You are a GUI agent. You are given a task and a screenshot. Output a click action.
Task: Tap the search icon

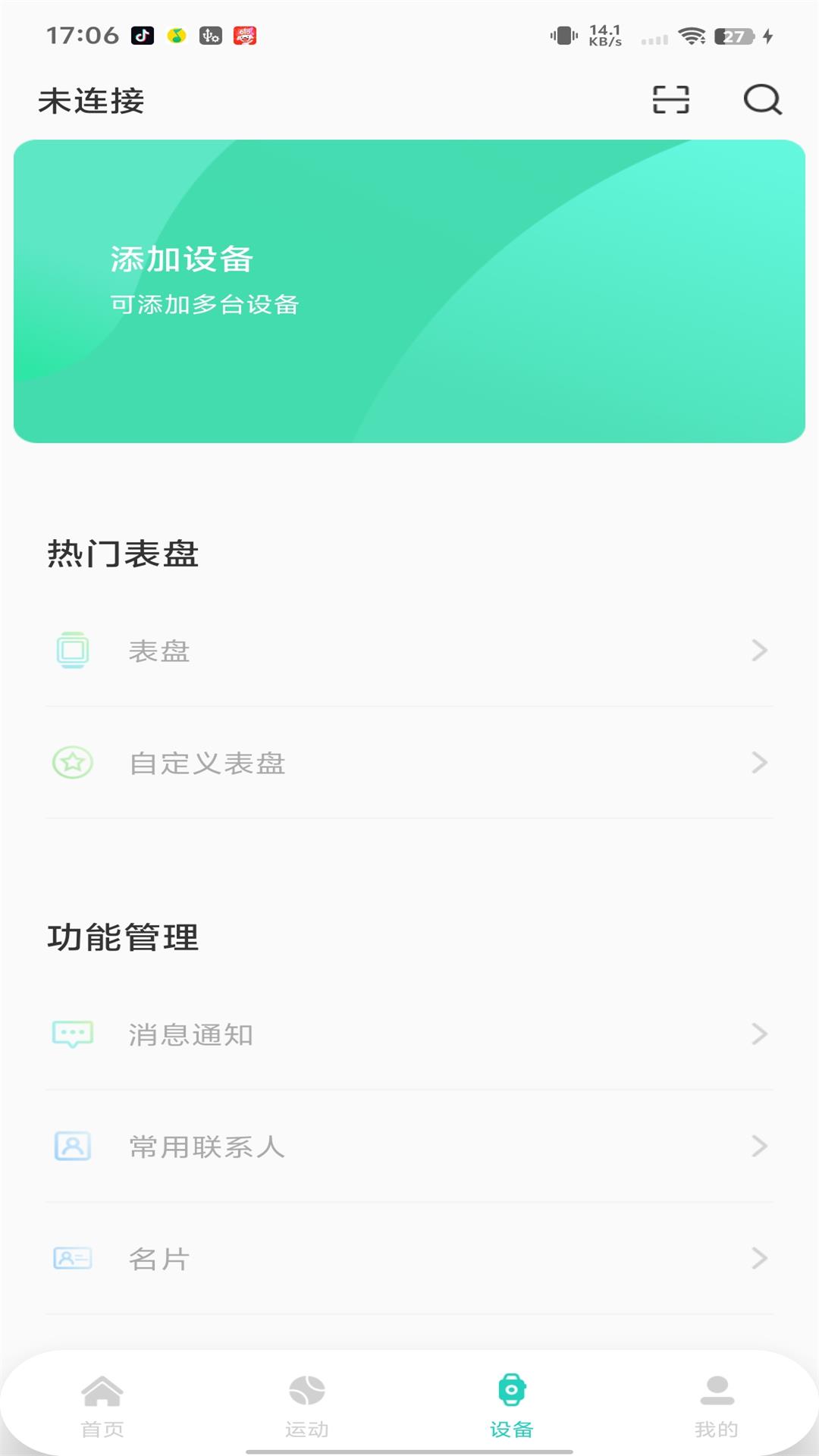(x=762, y=99)
